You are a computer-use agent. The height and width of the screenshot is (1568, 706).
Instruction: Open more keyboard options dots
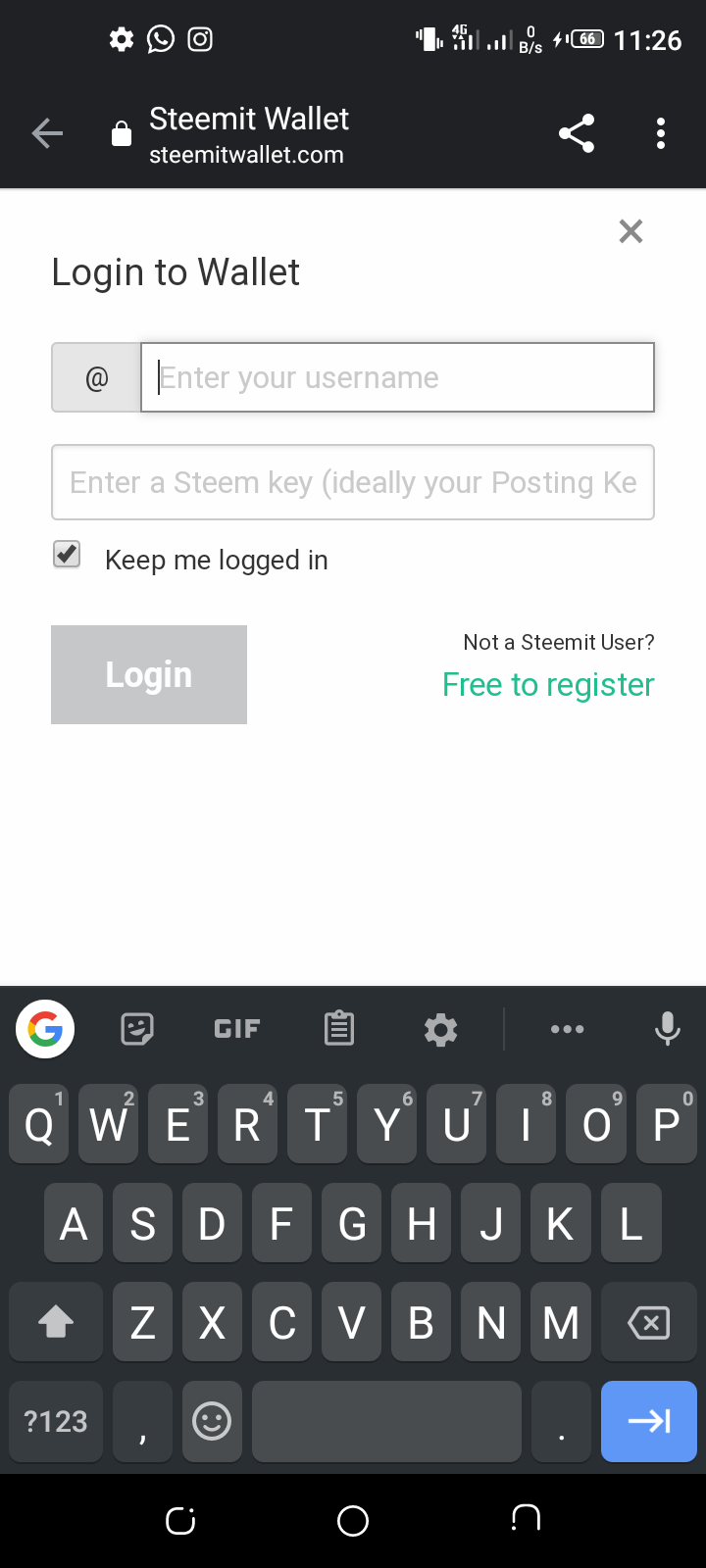[567, 1029]
